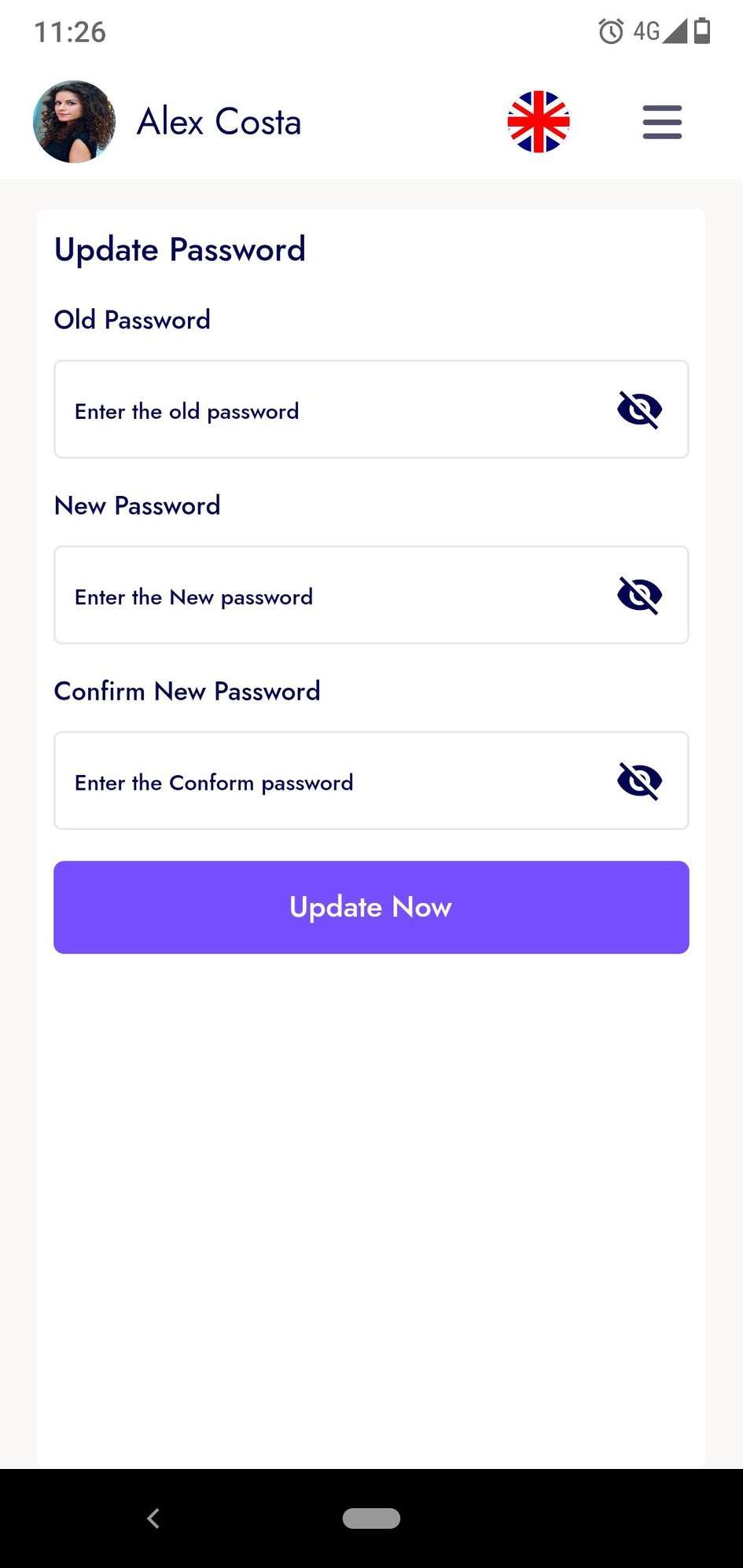The image size is (743, 1568).
Task: Reveal the new password entry
Action: [x=641, y=595]
